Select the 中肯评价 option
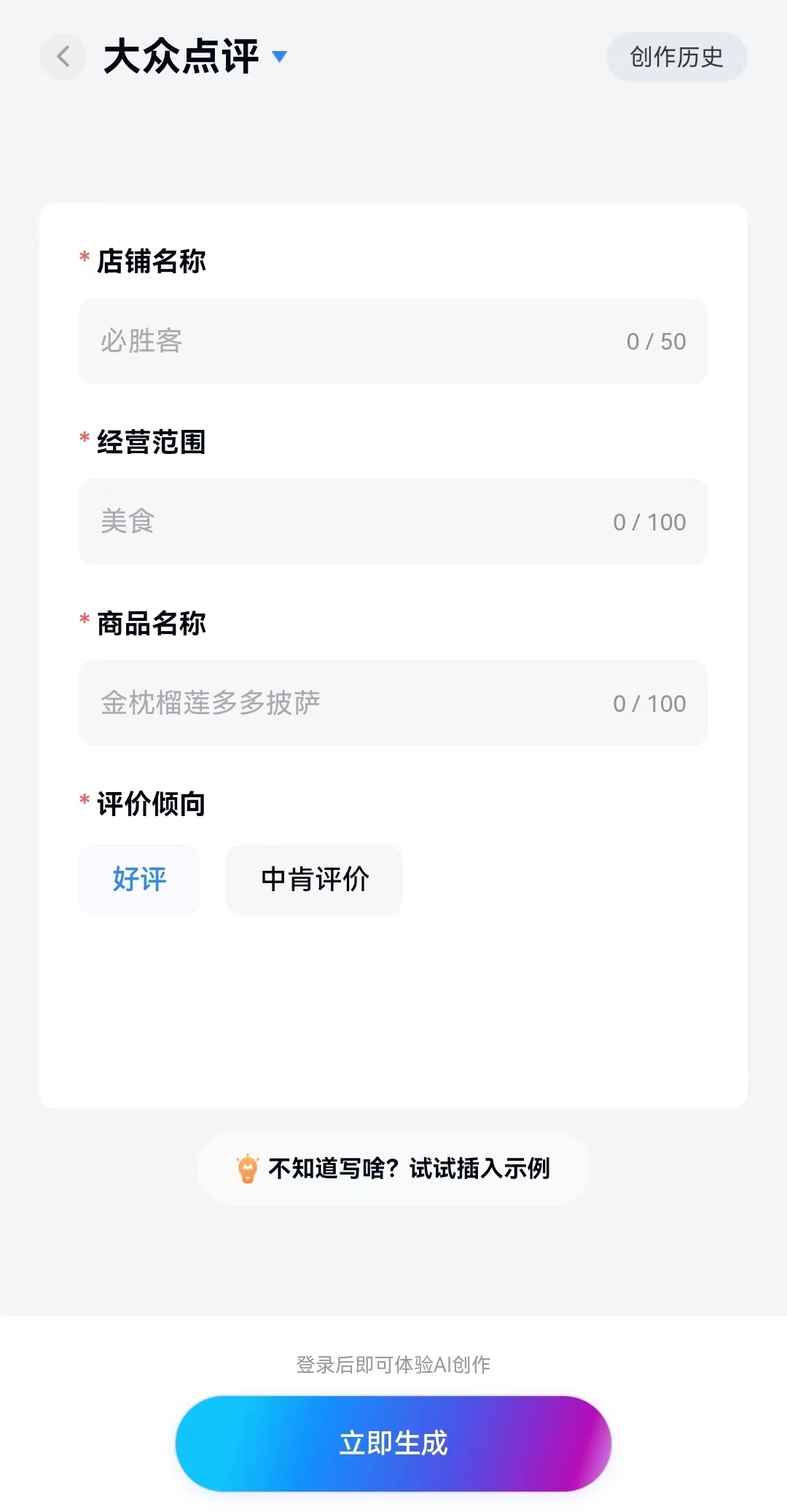 tap(315, 880)
